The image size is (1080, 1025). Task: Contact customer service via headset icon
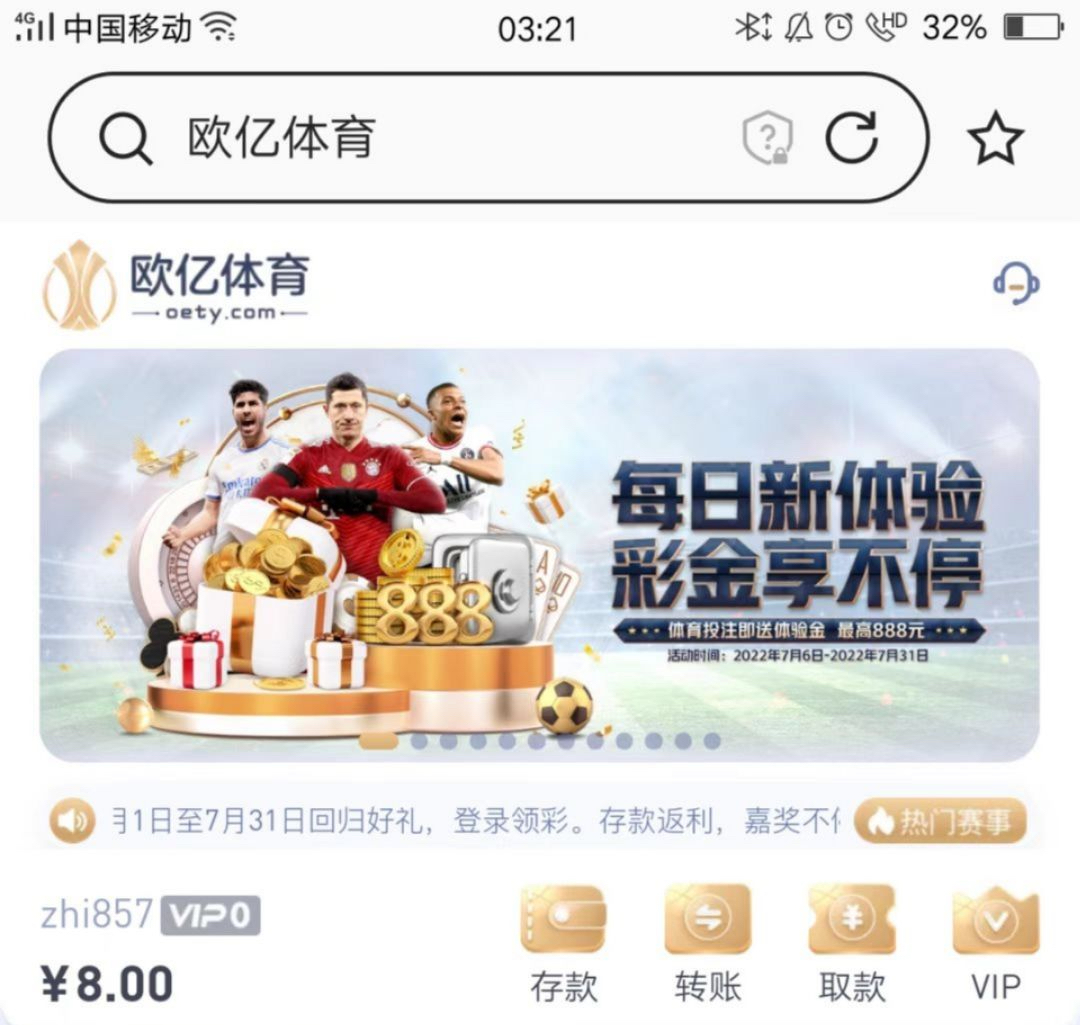(1015, 284)
